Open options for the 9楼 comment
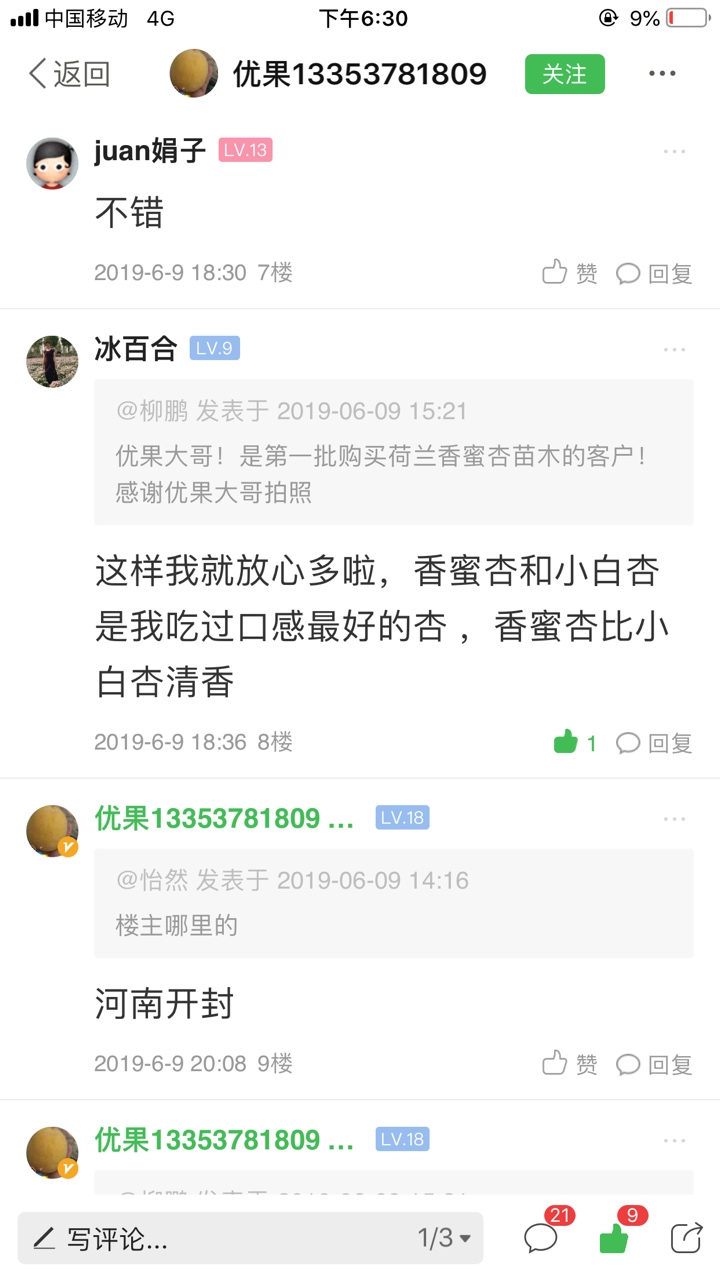This screenshot has width=720, height=1280. point(675,819)
